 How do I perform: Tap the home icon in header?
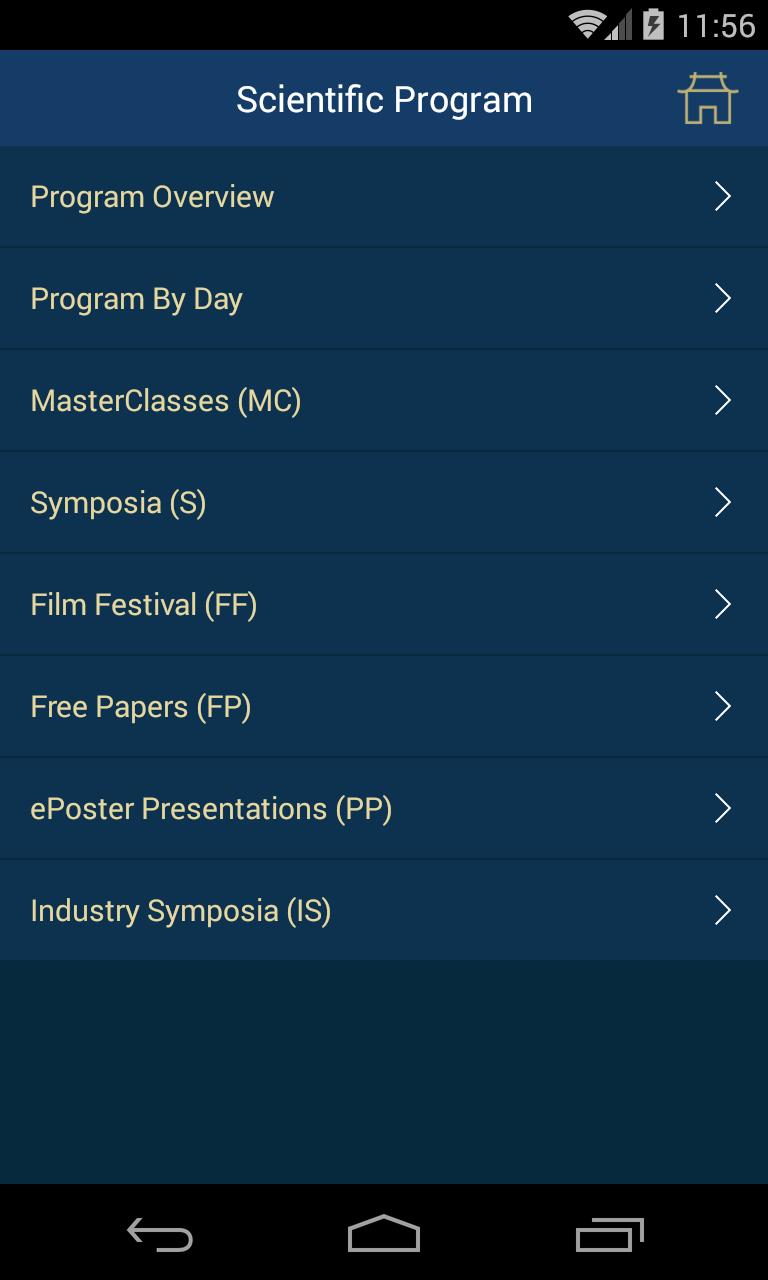pyautogui.click(x=707, y=99)
